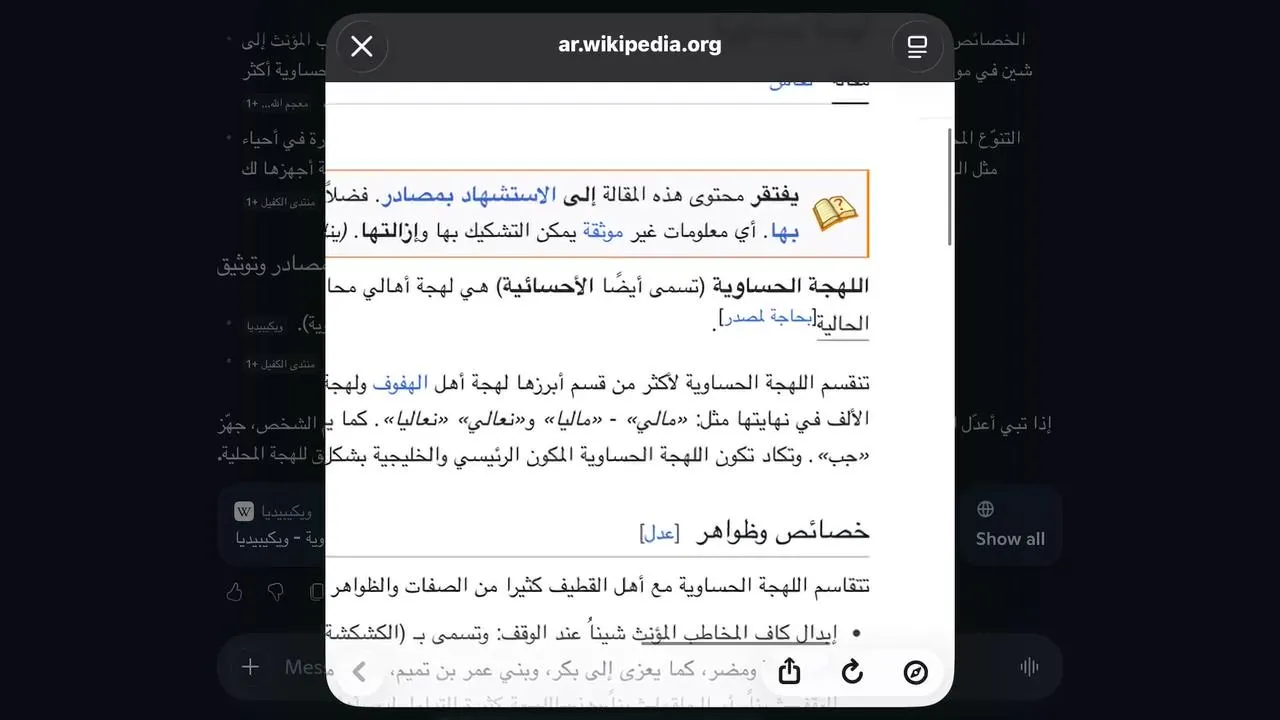Tap عدل to edit خصائص وظواهر section
The image size is (1280, 720).
tap(659, 533)
